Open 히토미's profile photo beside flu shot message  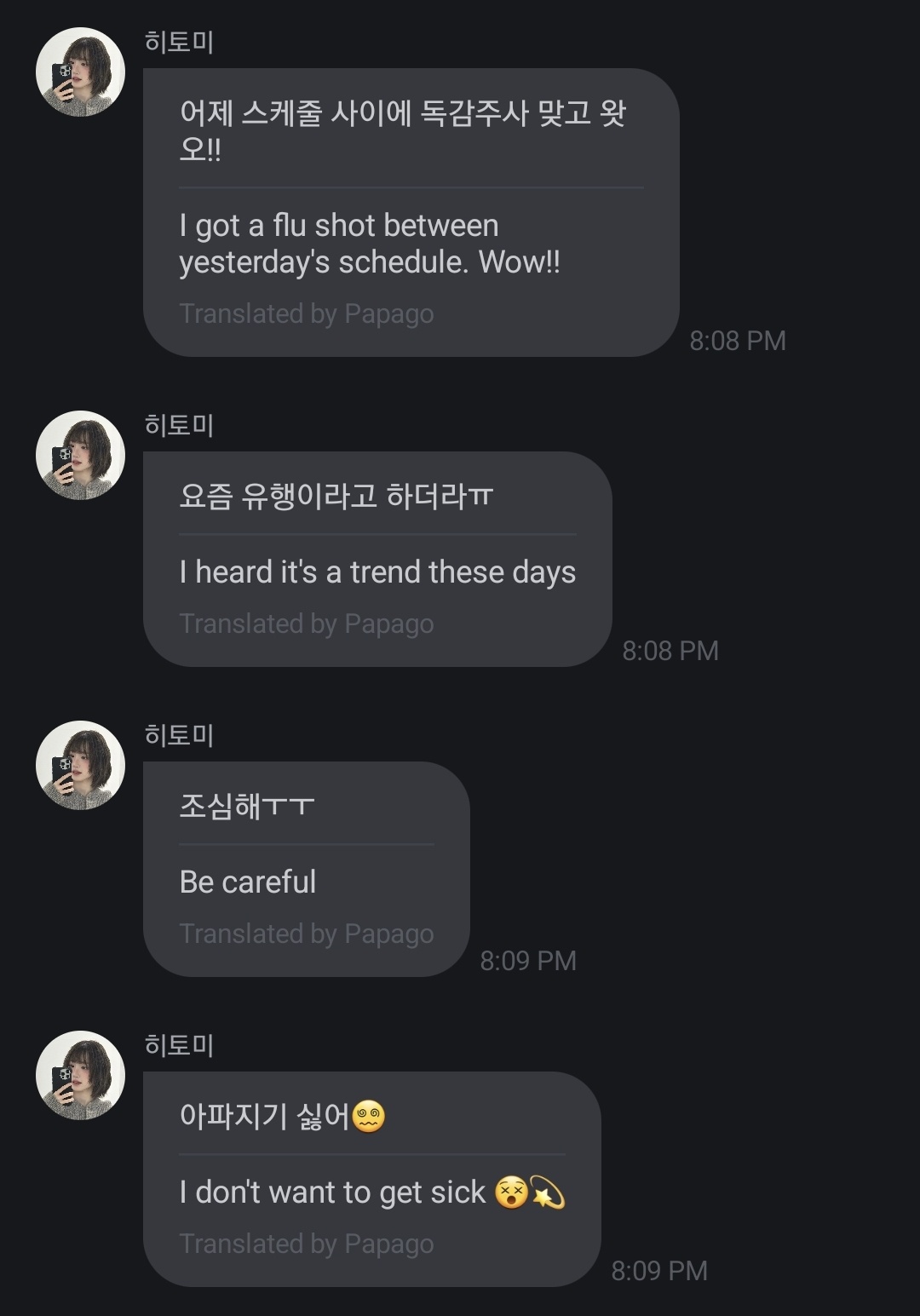click(80, 72)
